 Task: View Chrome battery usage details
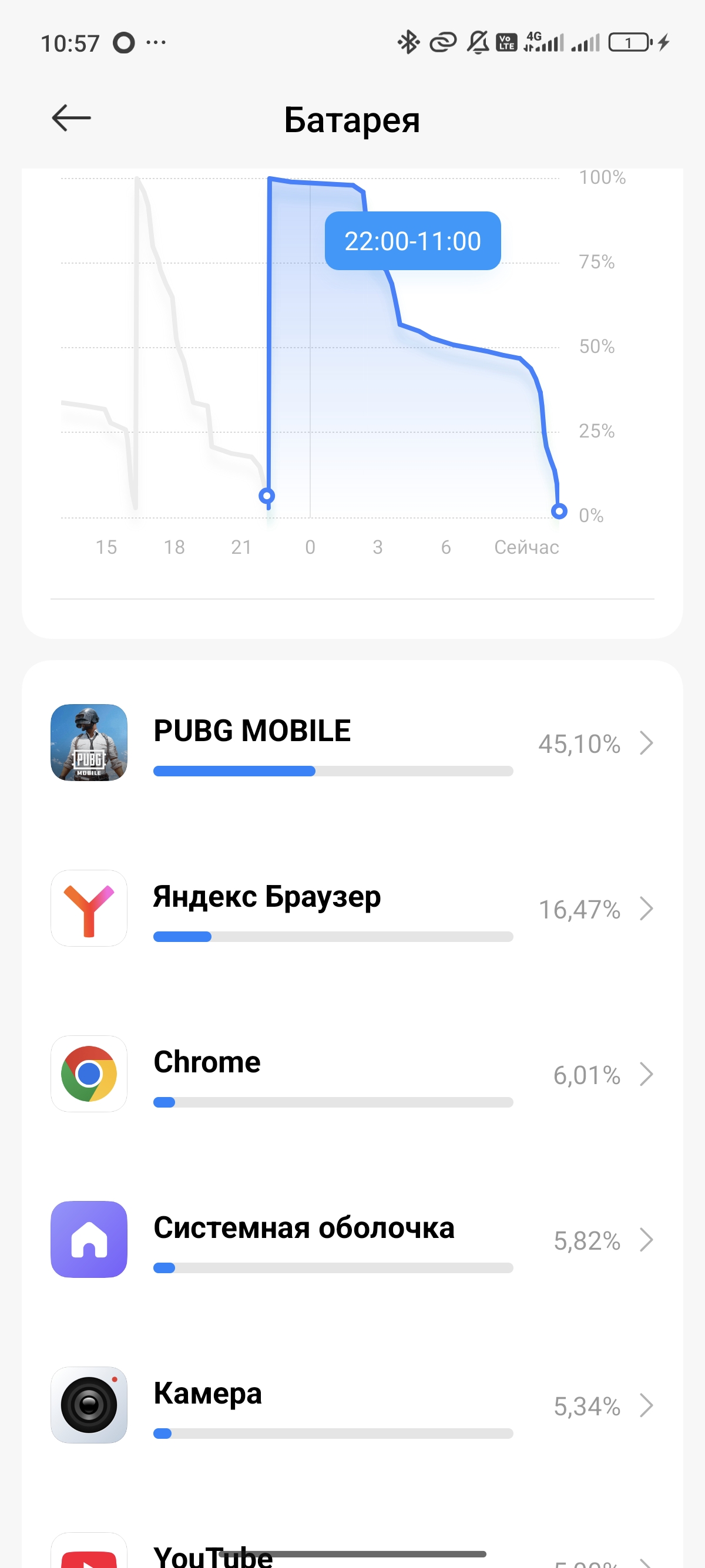[x=352, y=1074]
